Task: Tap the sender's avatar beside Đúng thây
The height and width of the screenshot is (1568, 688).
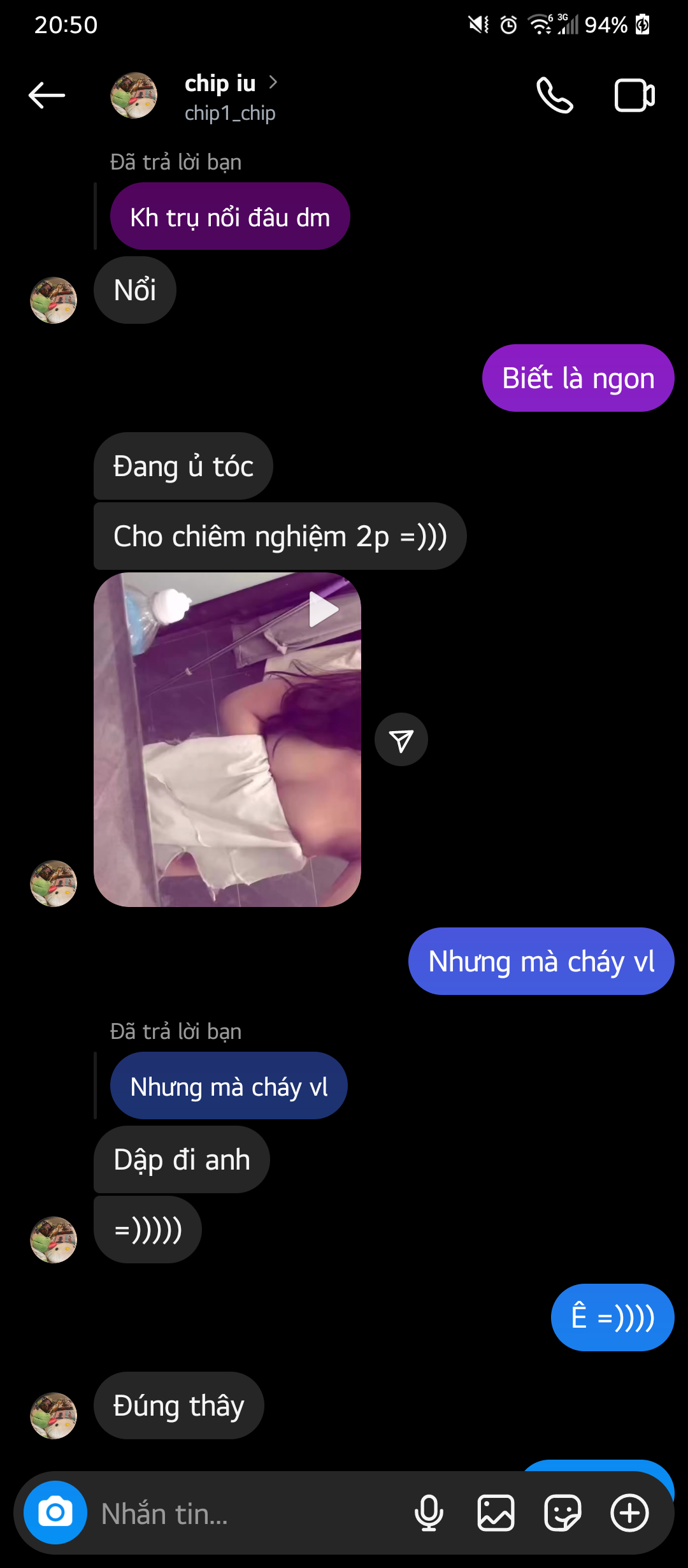Action: point(54,1415)
